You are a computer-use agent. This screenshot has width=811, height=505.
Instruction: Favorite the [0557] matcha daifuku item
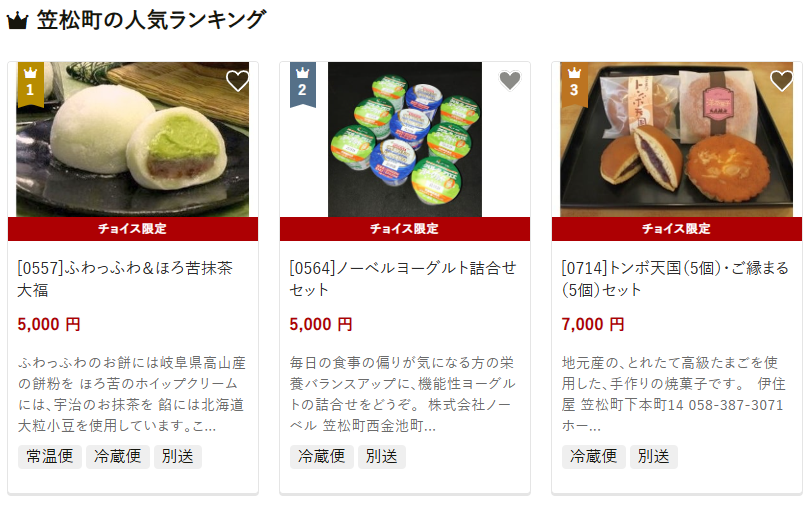coord(237,81)
